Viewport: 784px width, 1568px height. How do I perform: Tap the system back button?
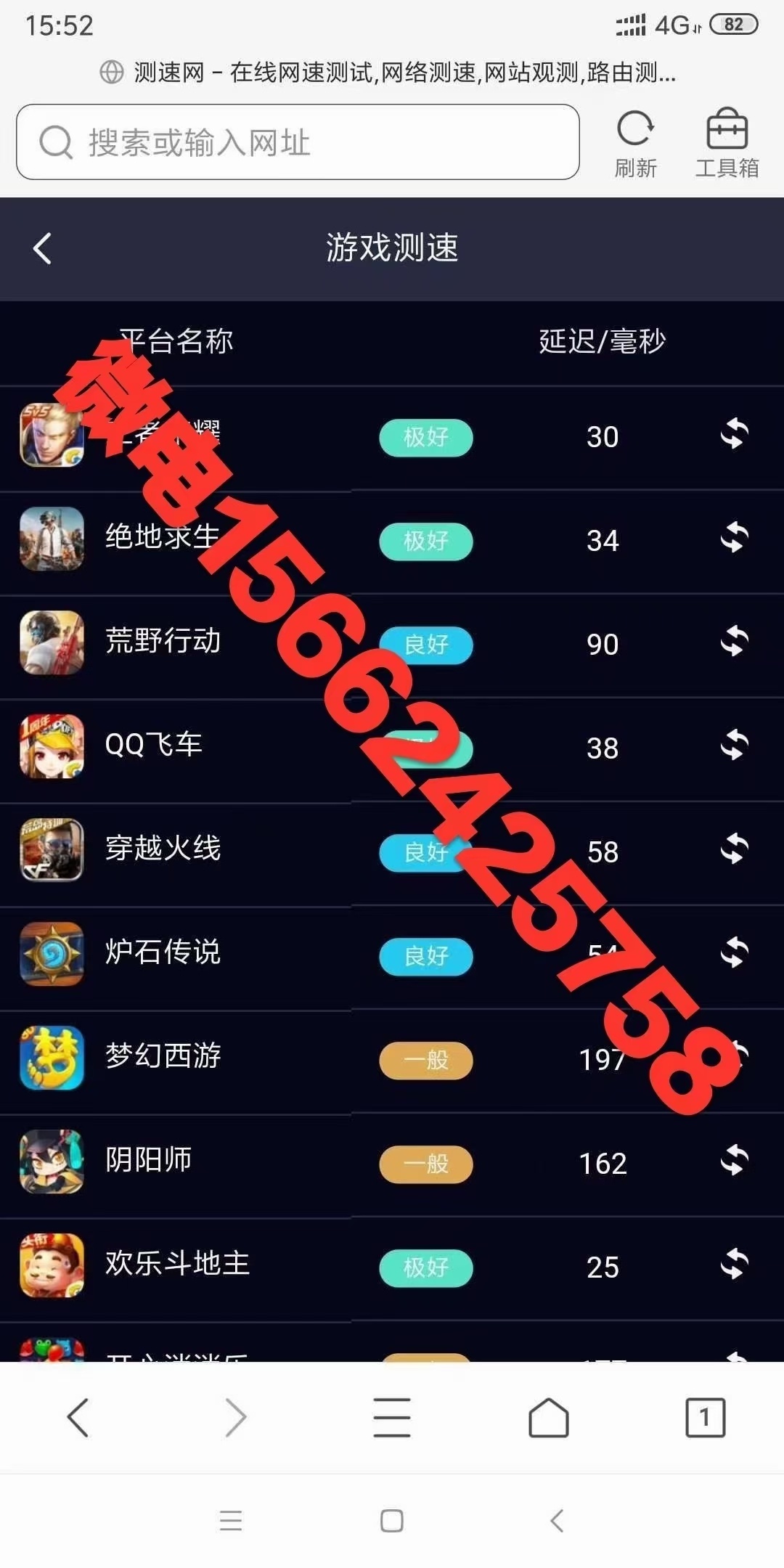point(557,1520)
